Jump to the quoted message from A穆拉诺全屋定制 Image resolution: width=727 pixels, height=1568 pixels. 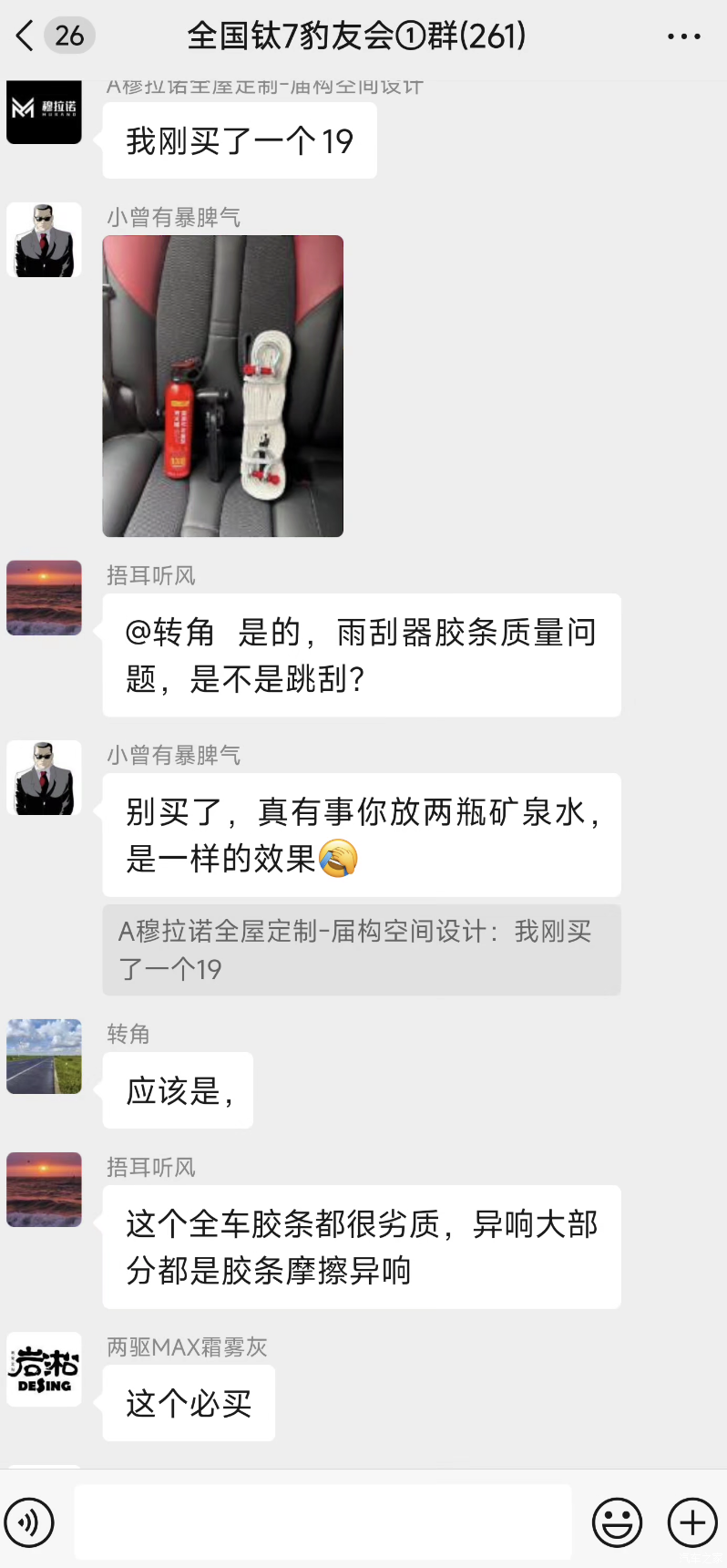361,949
